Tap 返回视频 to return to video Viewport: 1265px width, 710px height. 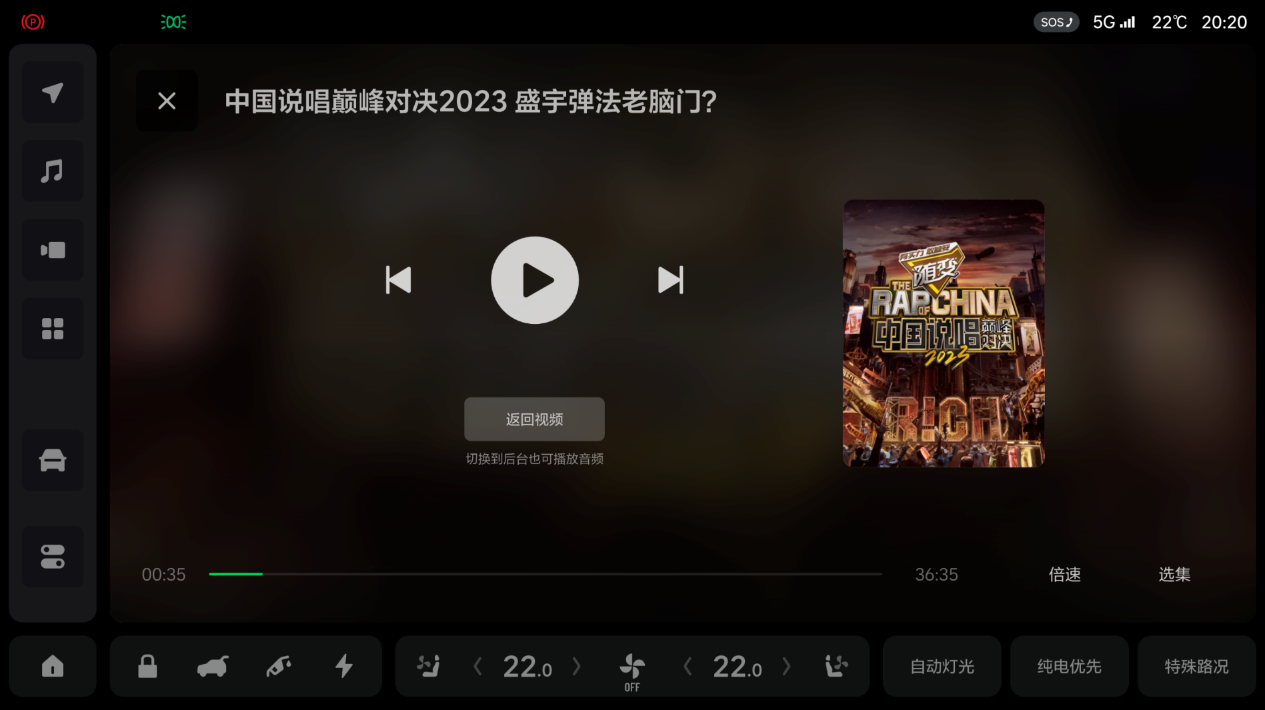534,419
